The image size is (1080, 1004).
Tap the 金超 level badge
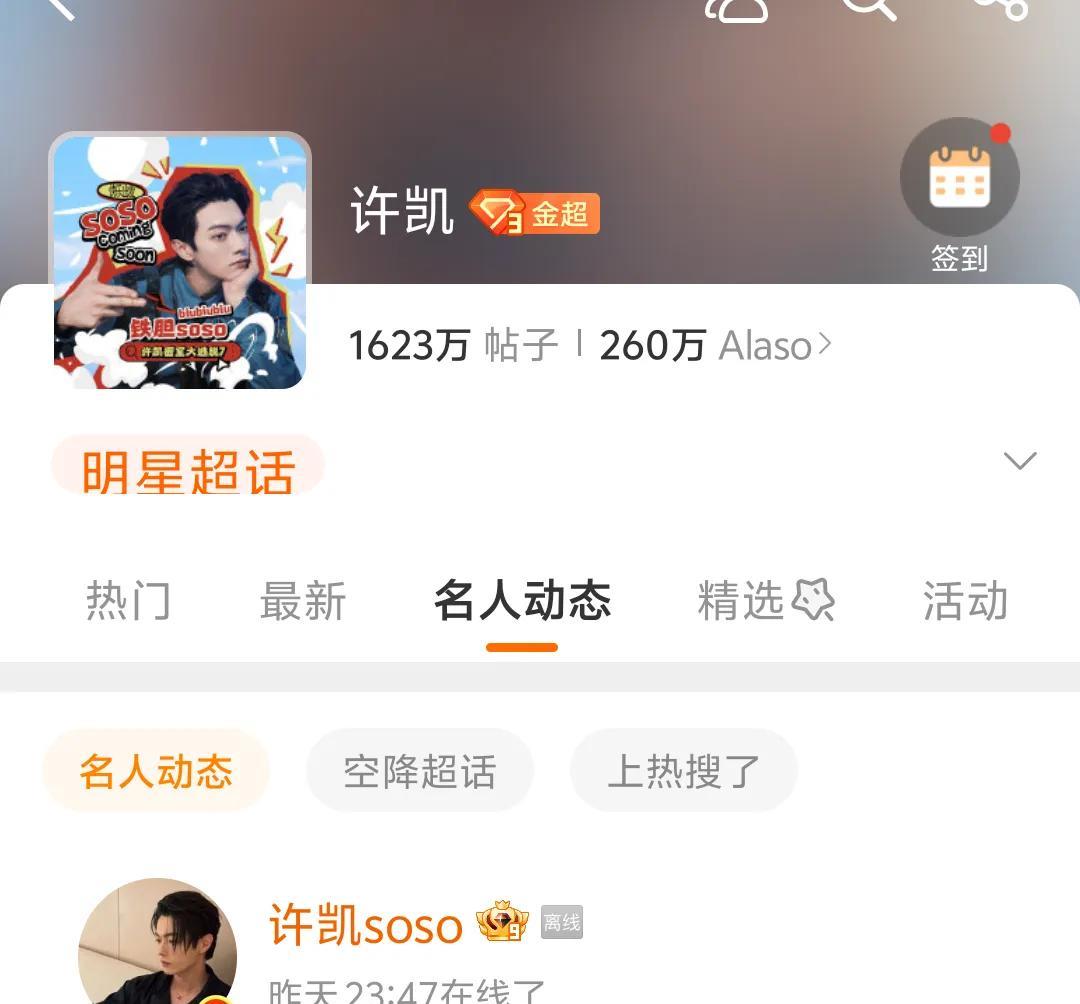click(x=535, y=214)
